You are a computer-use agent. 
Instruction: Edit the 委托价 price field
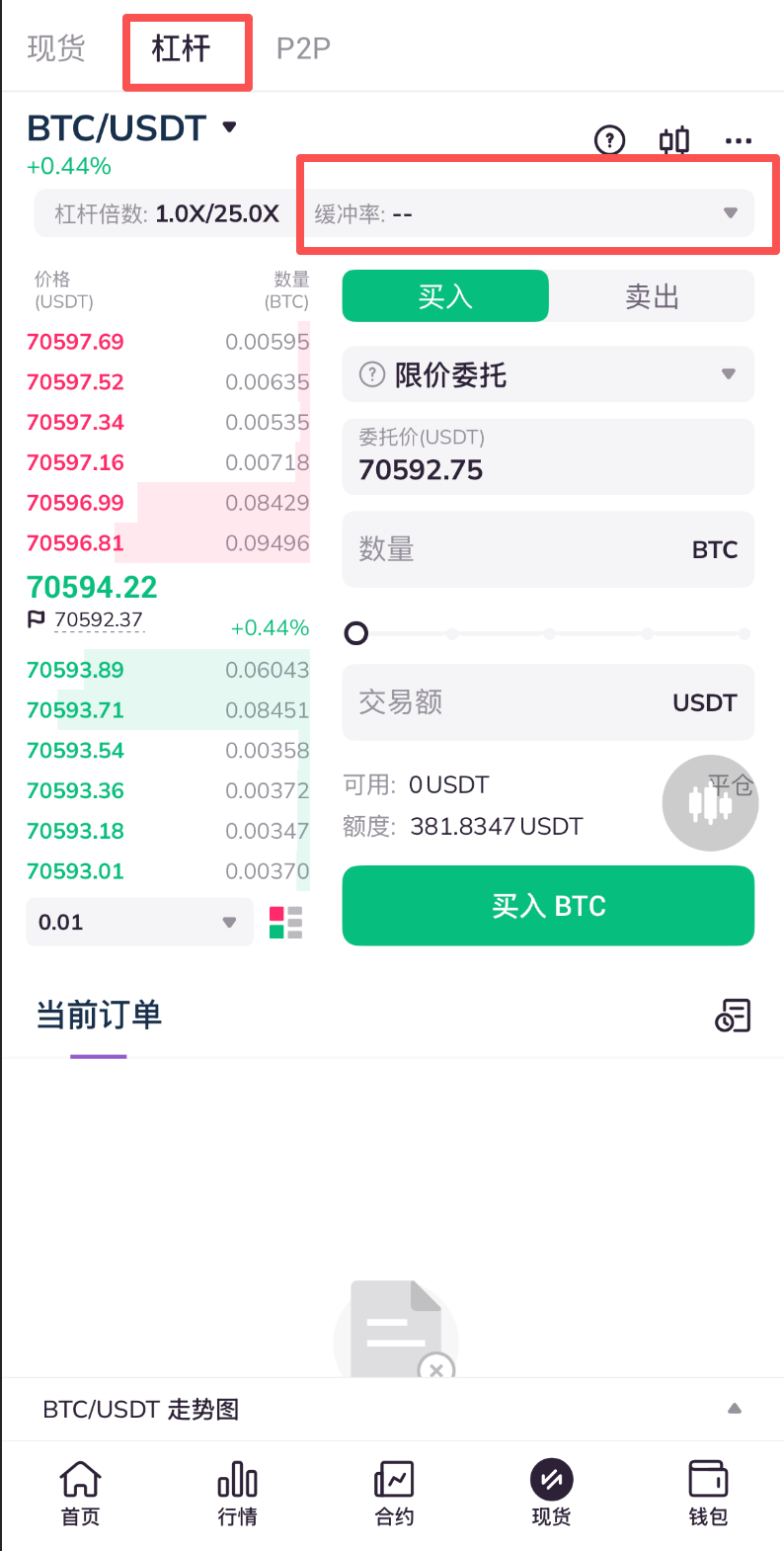(548, 457)
